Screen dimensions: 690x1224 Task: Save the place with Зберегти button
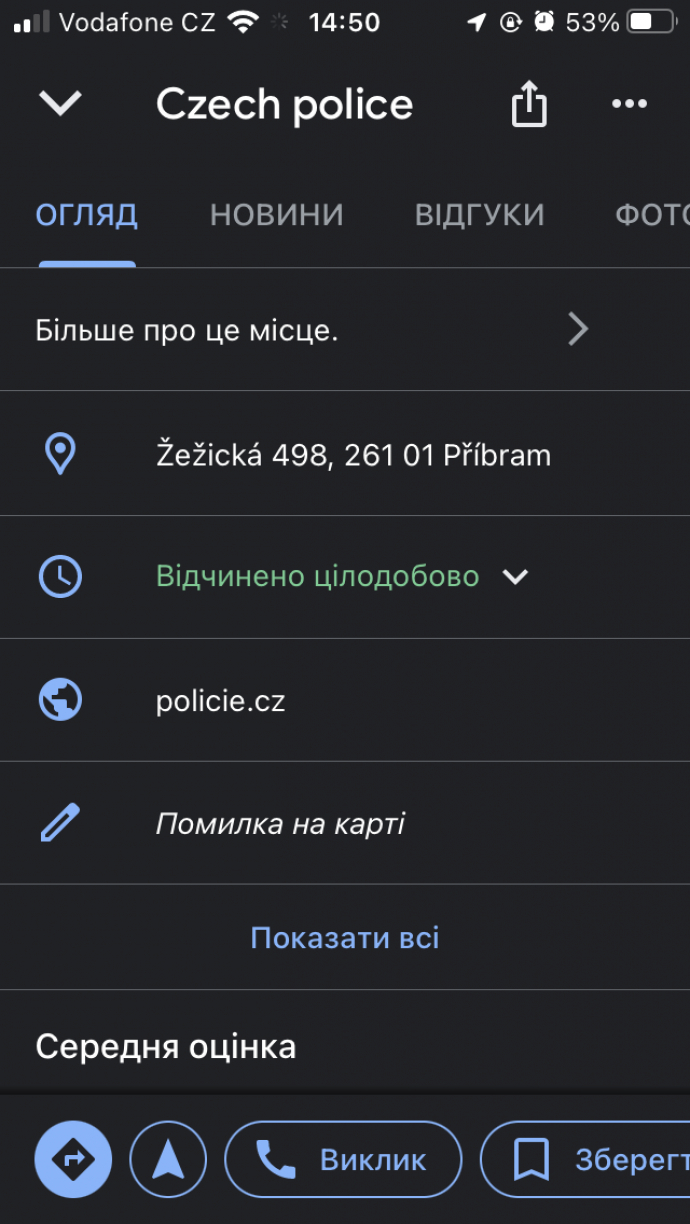click(590, 1160)
